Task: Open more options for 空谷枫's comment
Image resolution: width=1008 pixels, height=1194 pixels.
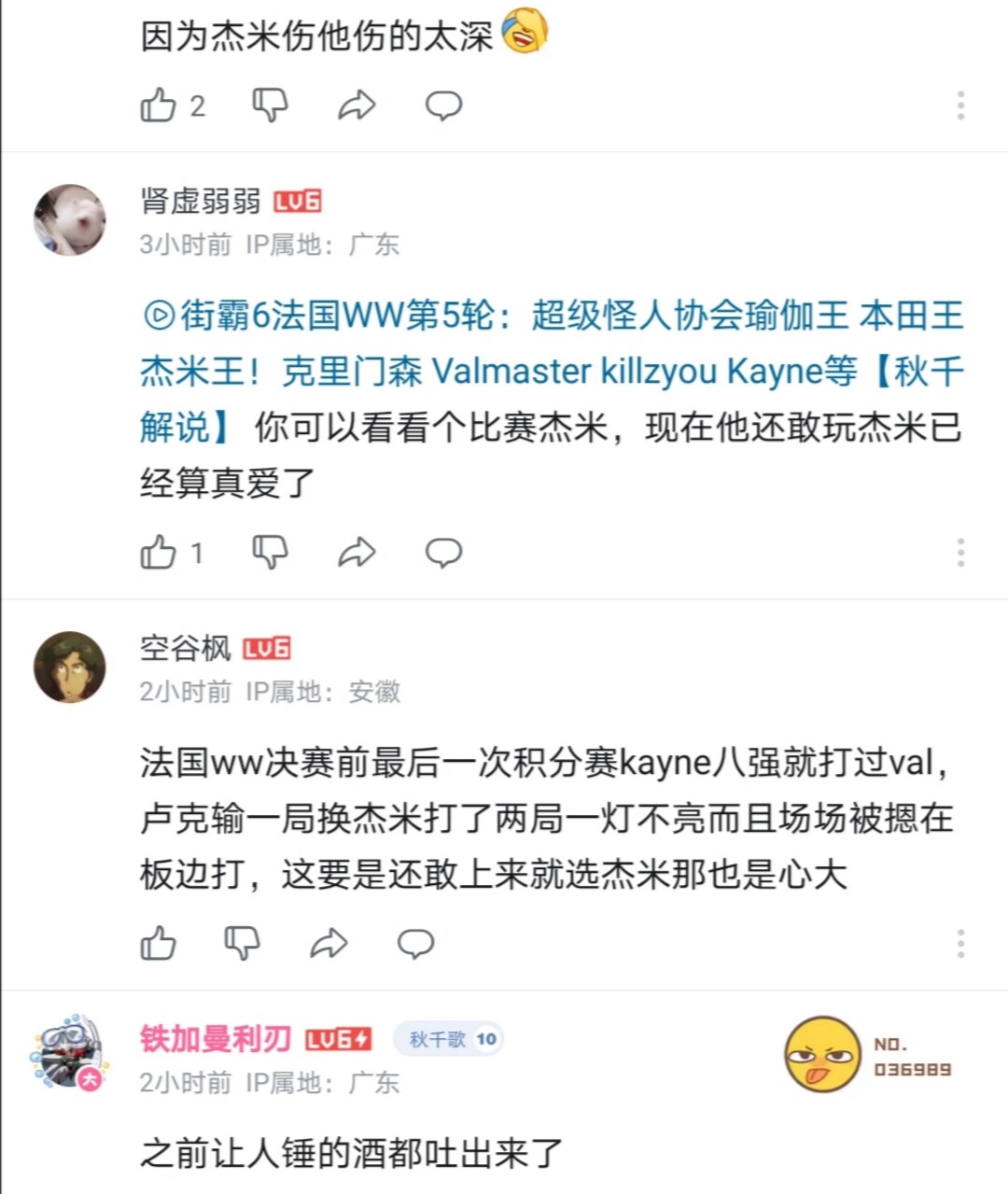Action: (960, 944)
